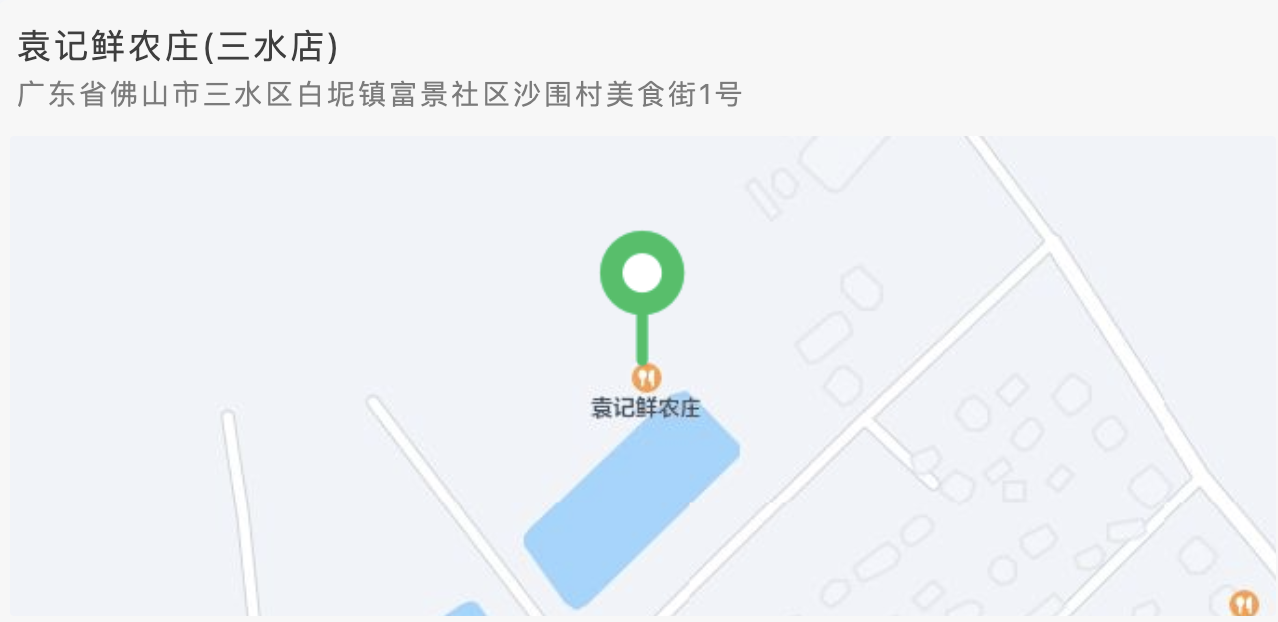The image size is (1278, 622).
Task: Tap the 袁记鲜农庄 restaurant marker on the map
Action: 647,377
